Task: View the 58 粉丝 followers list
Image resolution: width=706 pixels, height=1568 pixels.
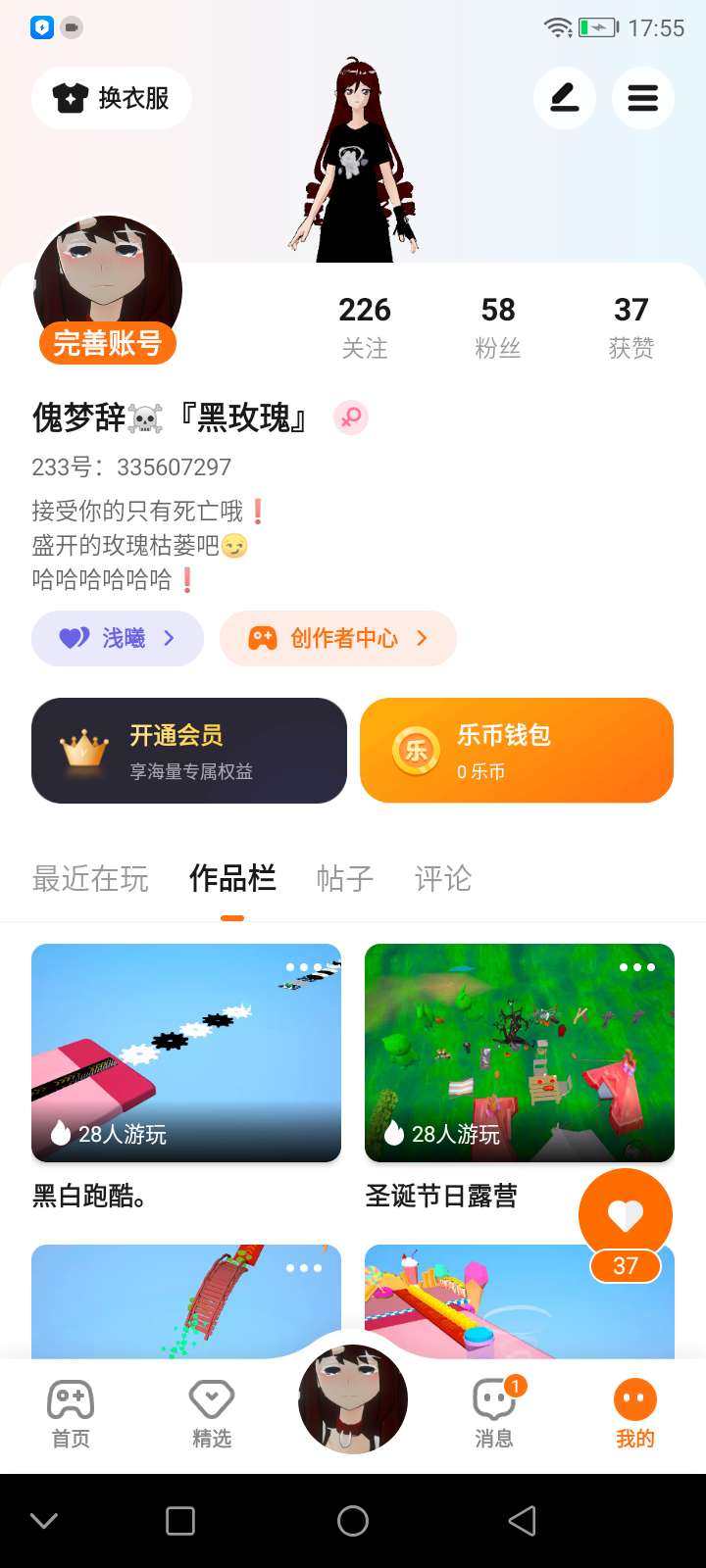Action: coord(498,327)
